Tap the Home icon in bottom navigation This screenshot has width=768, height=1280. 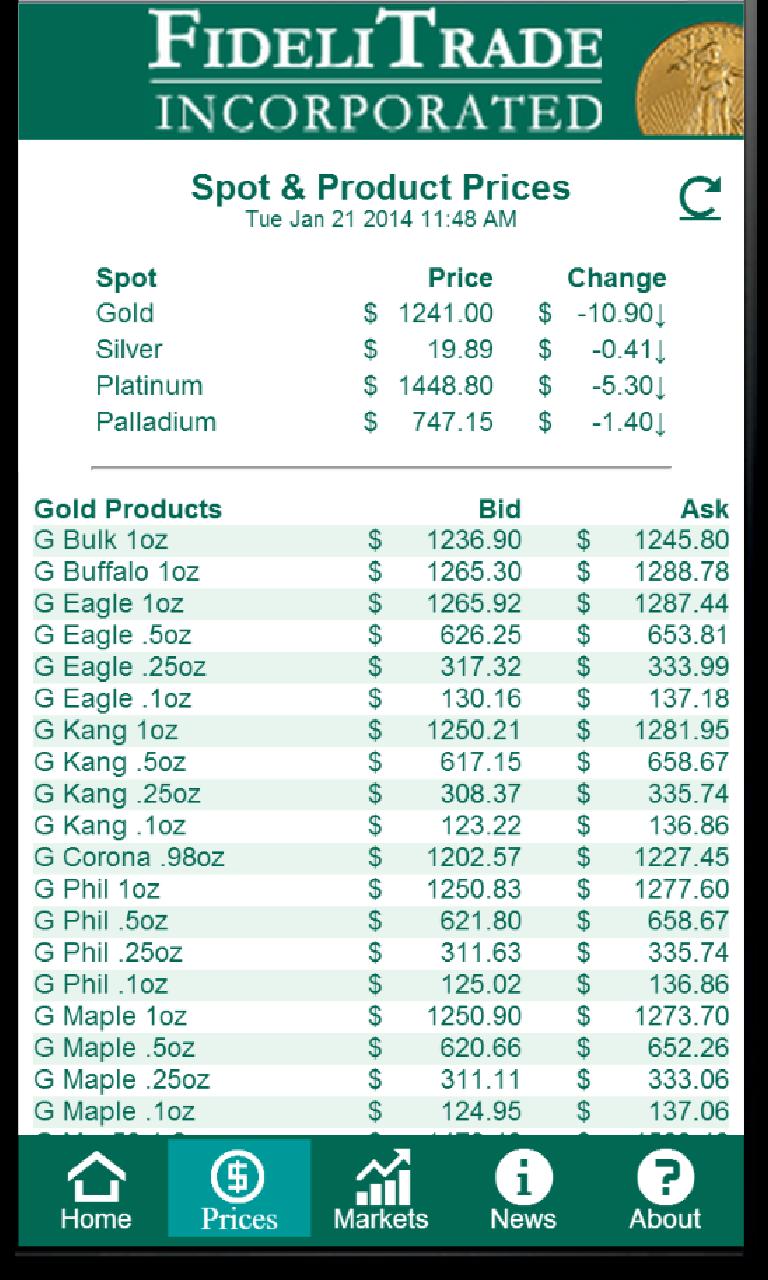coord(95,1188)
